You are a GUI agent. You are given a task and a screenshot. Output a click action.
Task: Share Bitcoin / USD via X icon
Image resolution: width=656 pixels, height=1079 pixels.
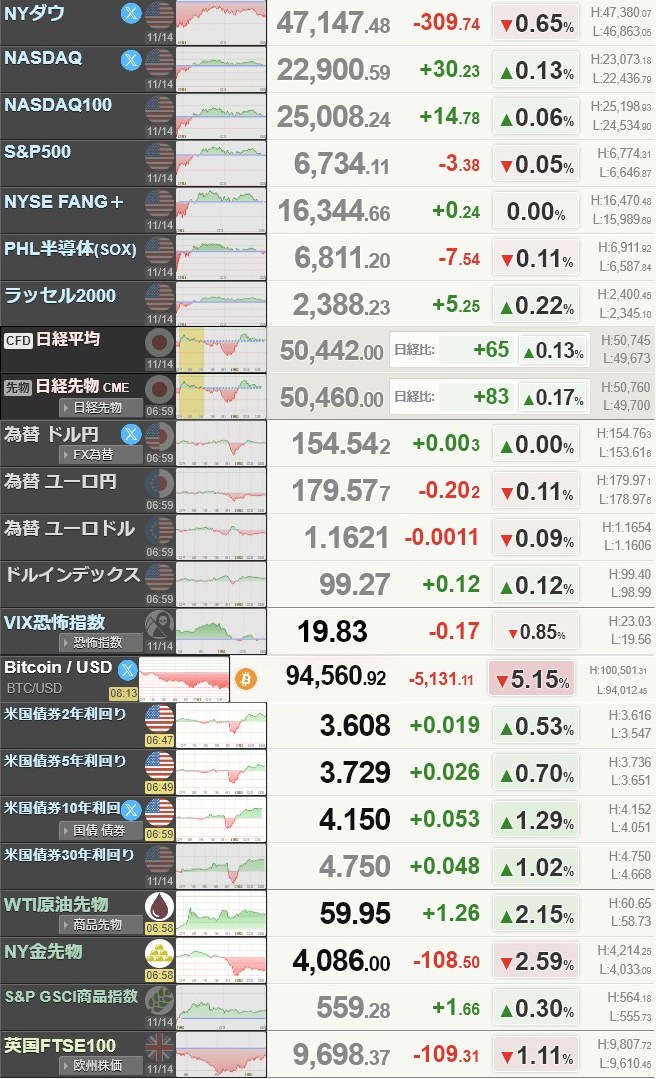(127, 669)
